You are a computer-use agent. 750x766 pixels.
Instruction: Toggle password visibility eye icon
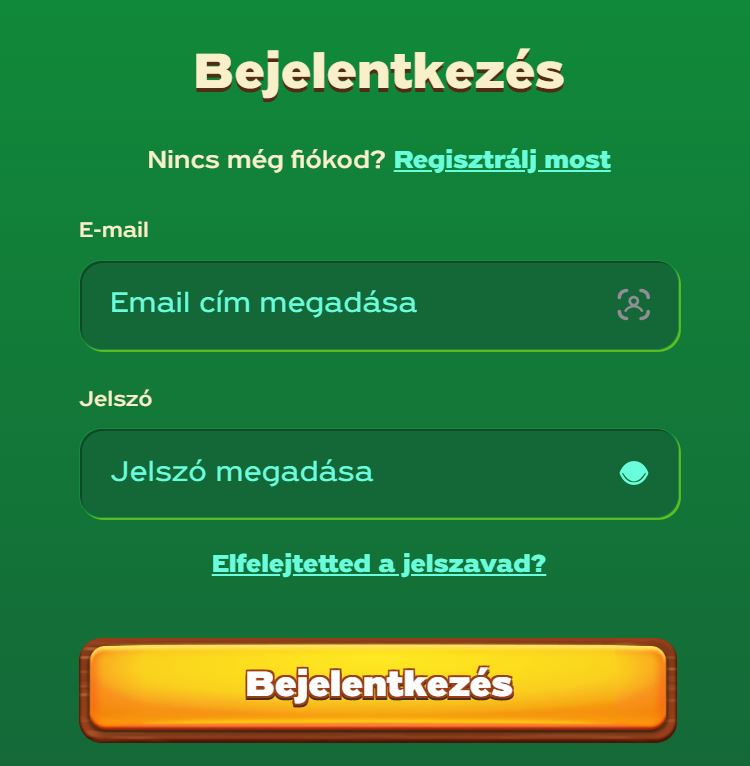pos(633,473)
